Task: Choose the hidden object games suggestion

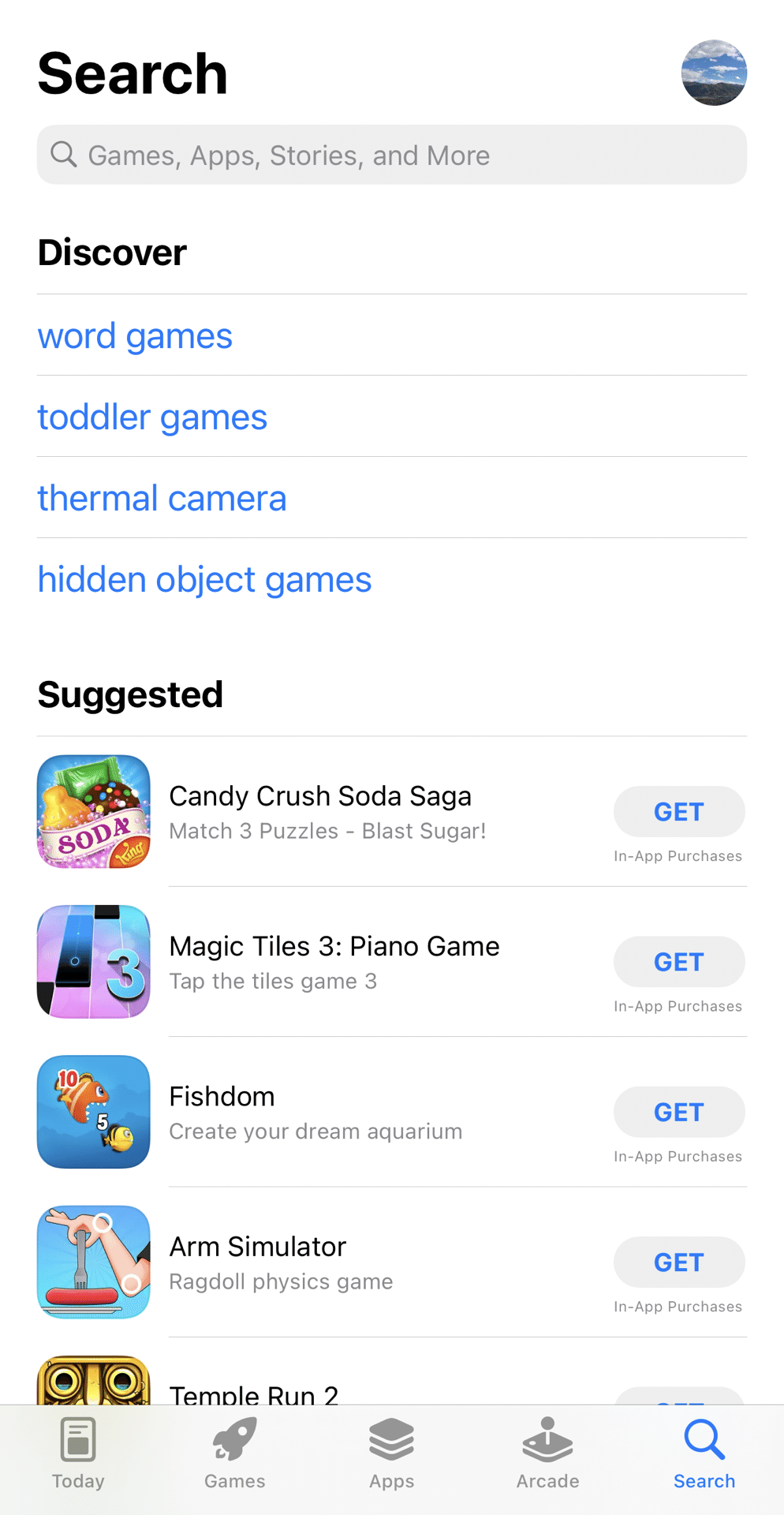Action: pyautogui.click(x=204, y=580)
